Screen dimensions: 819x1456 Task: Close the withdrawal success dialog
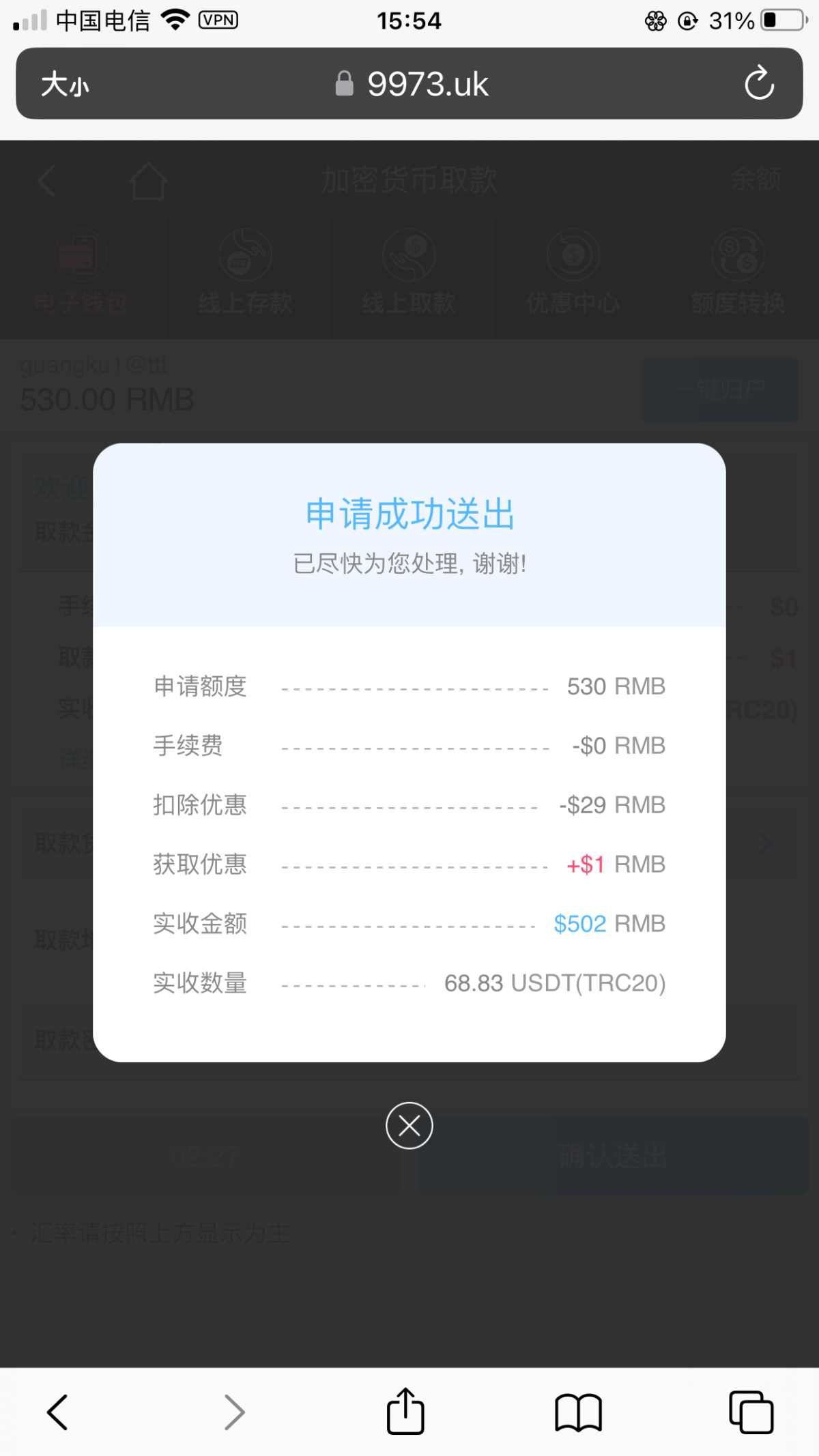click(x=409, y=1125)
